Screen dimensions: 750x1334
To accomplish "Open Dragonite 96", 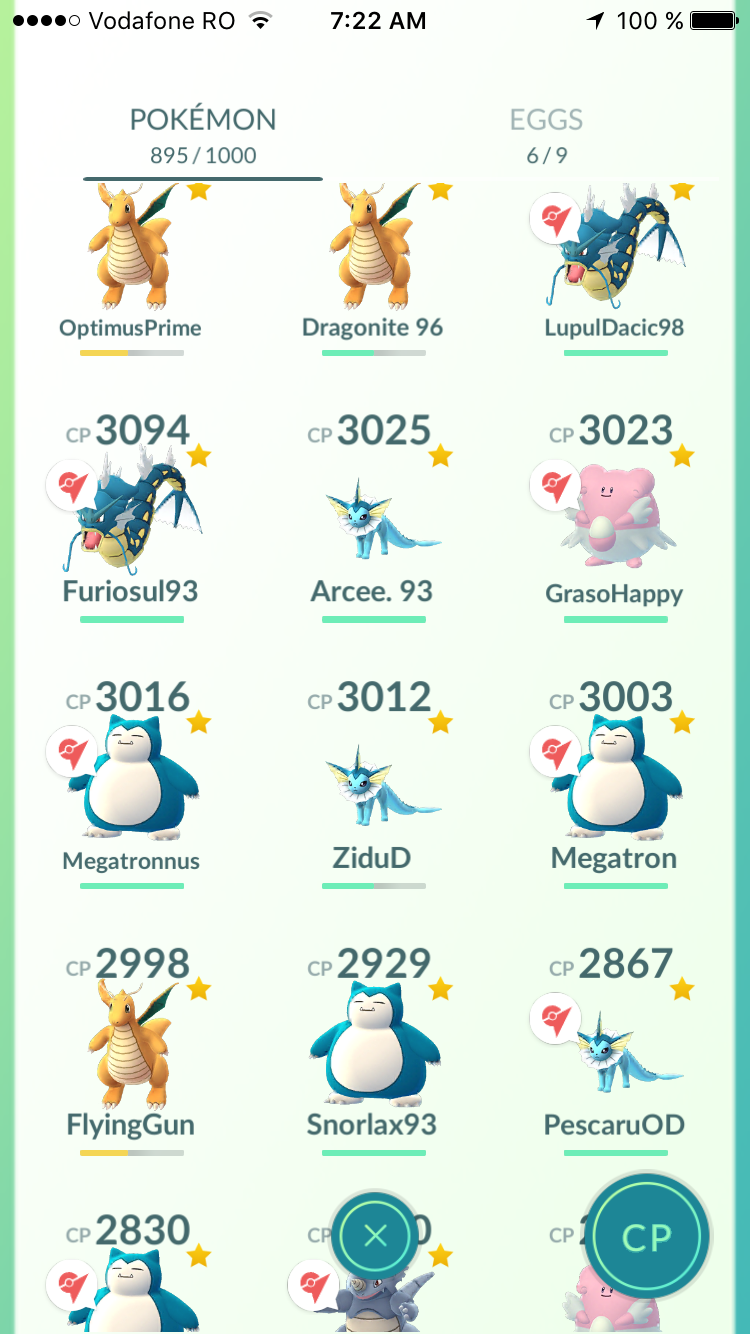I will [x=373, y=271].
